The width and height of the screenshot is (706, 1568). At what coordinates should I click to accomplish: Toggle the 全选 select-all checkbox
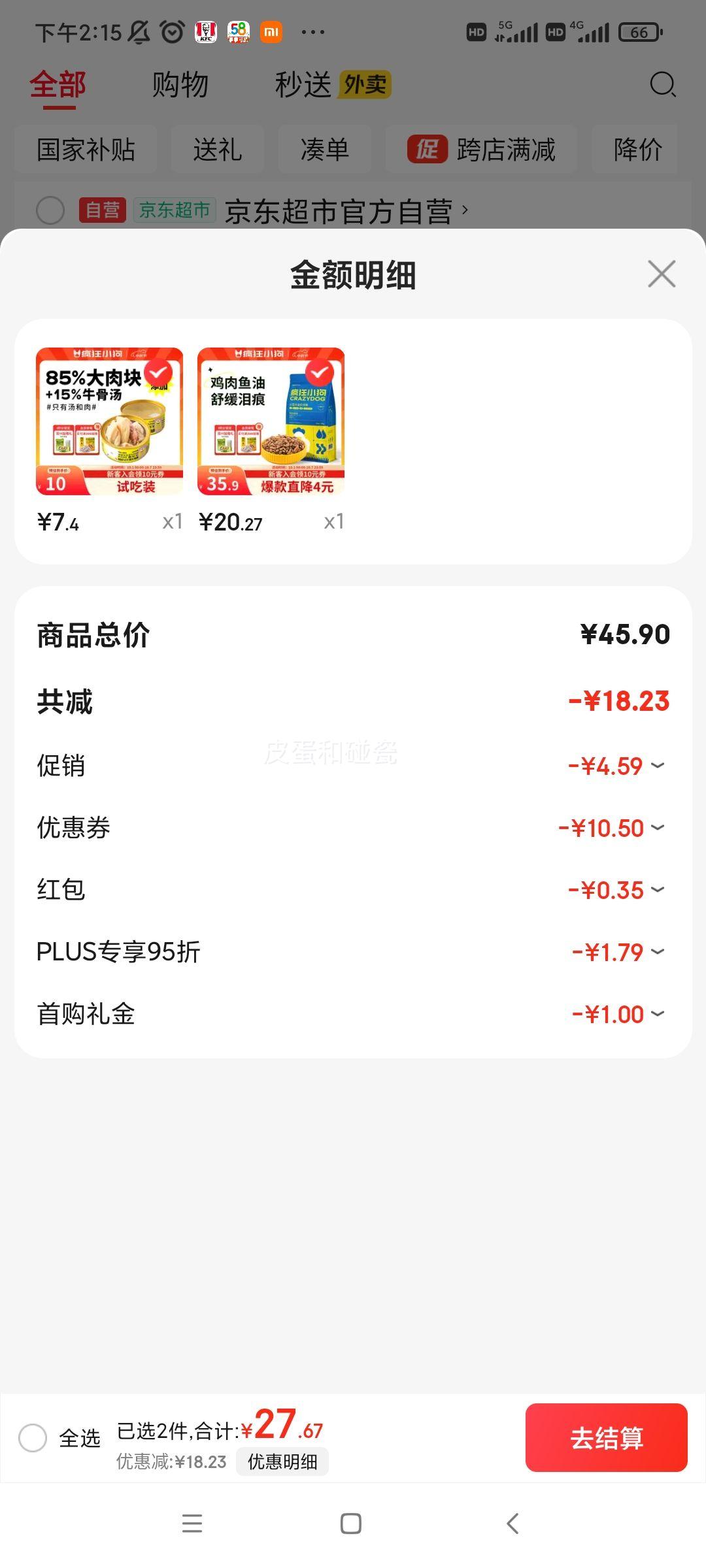coord(33,1438)
